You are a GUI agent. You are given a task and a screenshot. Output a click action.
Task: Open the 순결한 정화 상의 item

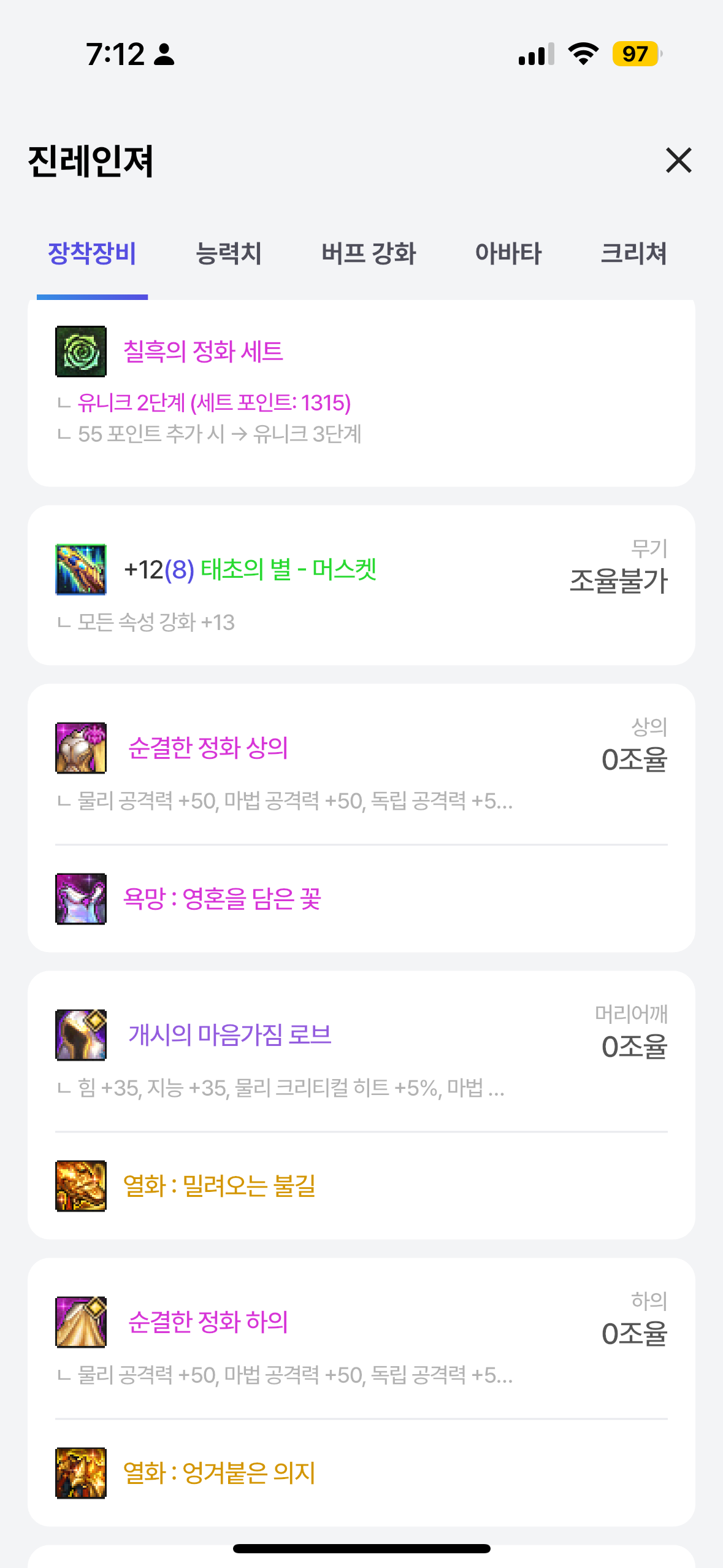208,748
